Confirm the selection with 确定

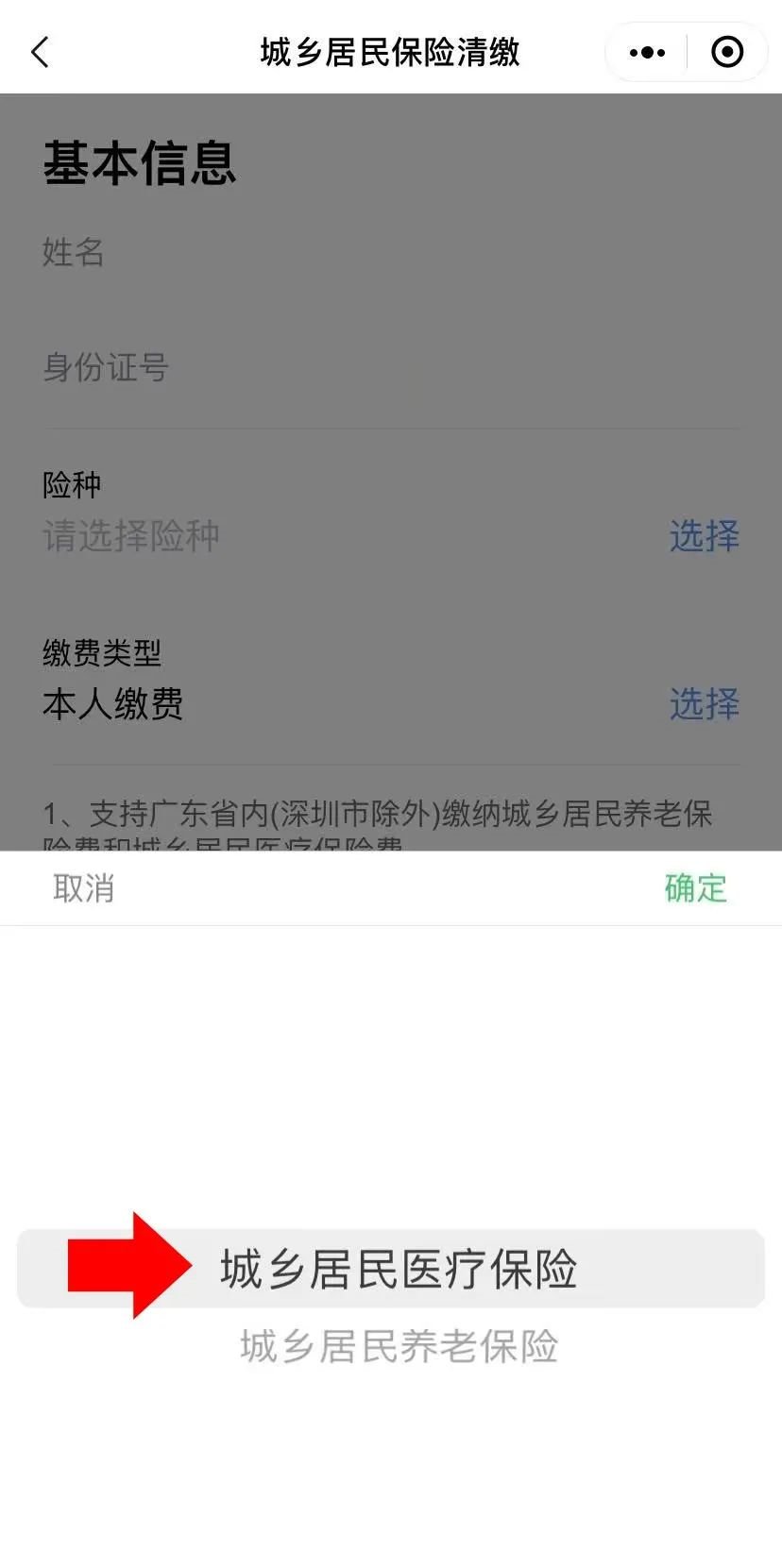point(695,888)
